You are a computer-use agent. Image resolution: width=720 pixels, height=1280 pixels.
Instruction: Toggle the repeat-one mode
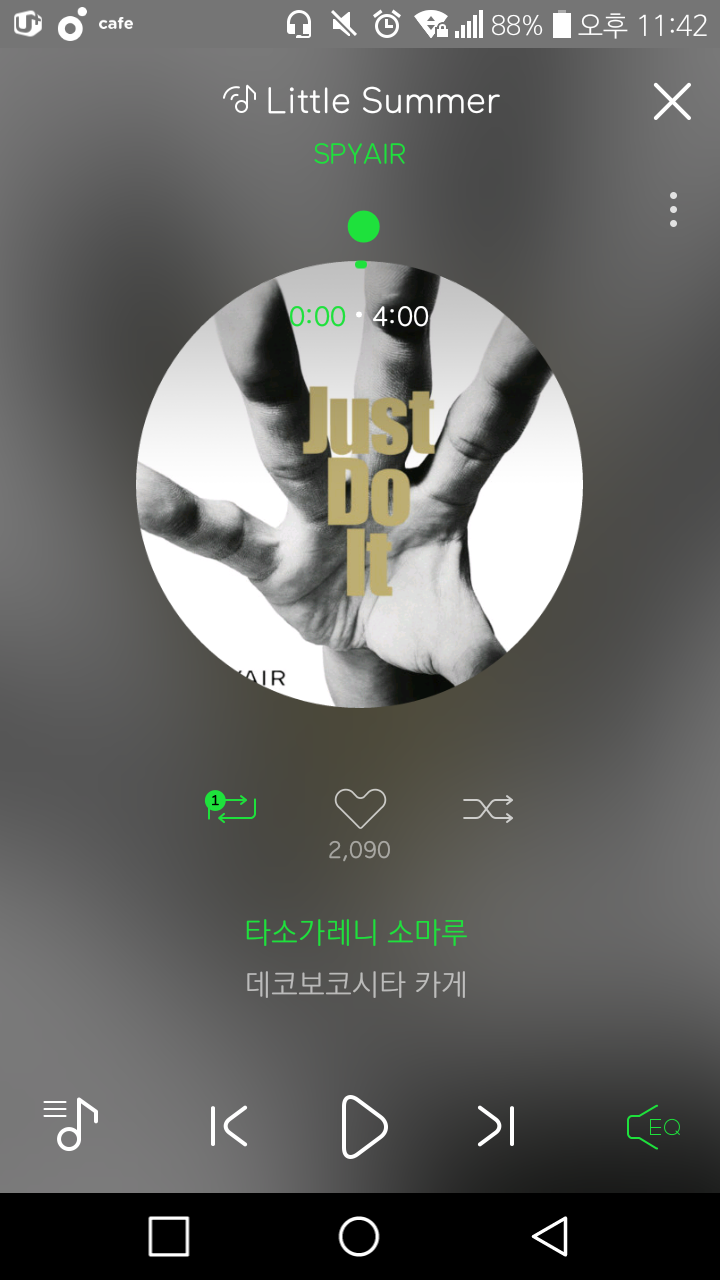[232, 807]
